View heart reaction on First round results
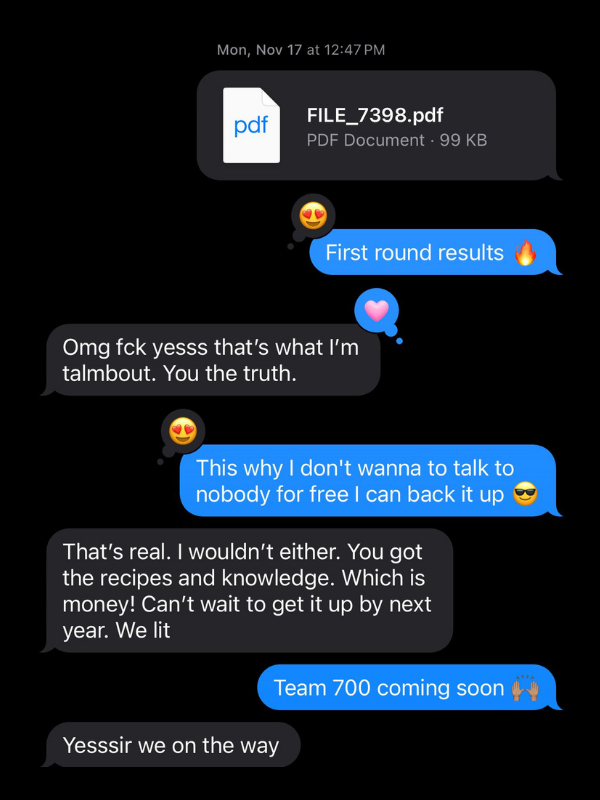 [376, 311]
